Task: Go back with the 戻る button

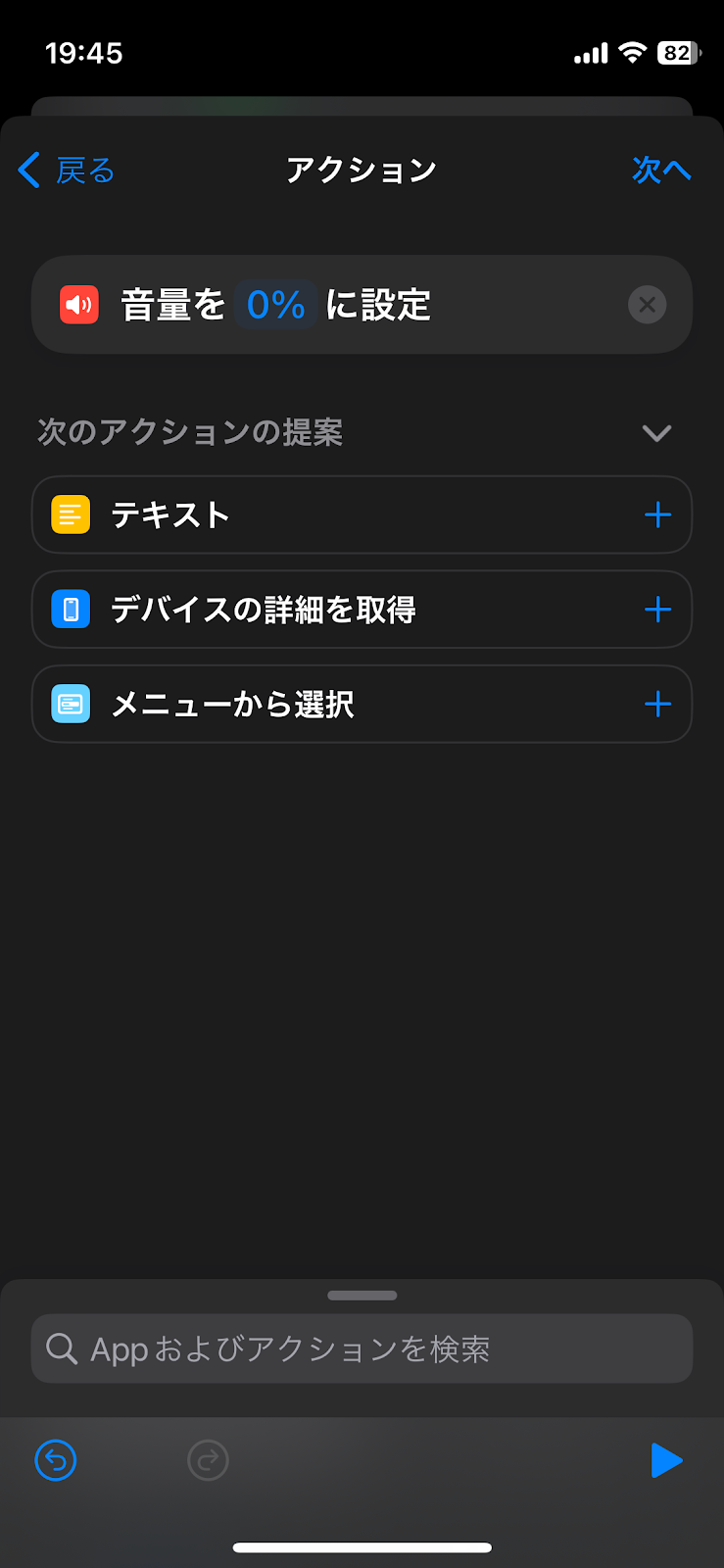Action: tap(67, 171)
